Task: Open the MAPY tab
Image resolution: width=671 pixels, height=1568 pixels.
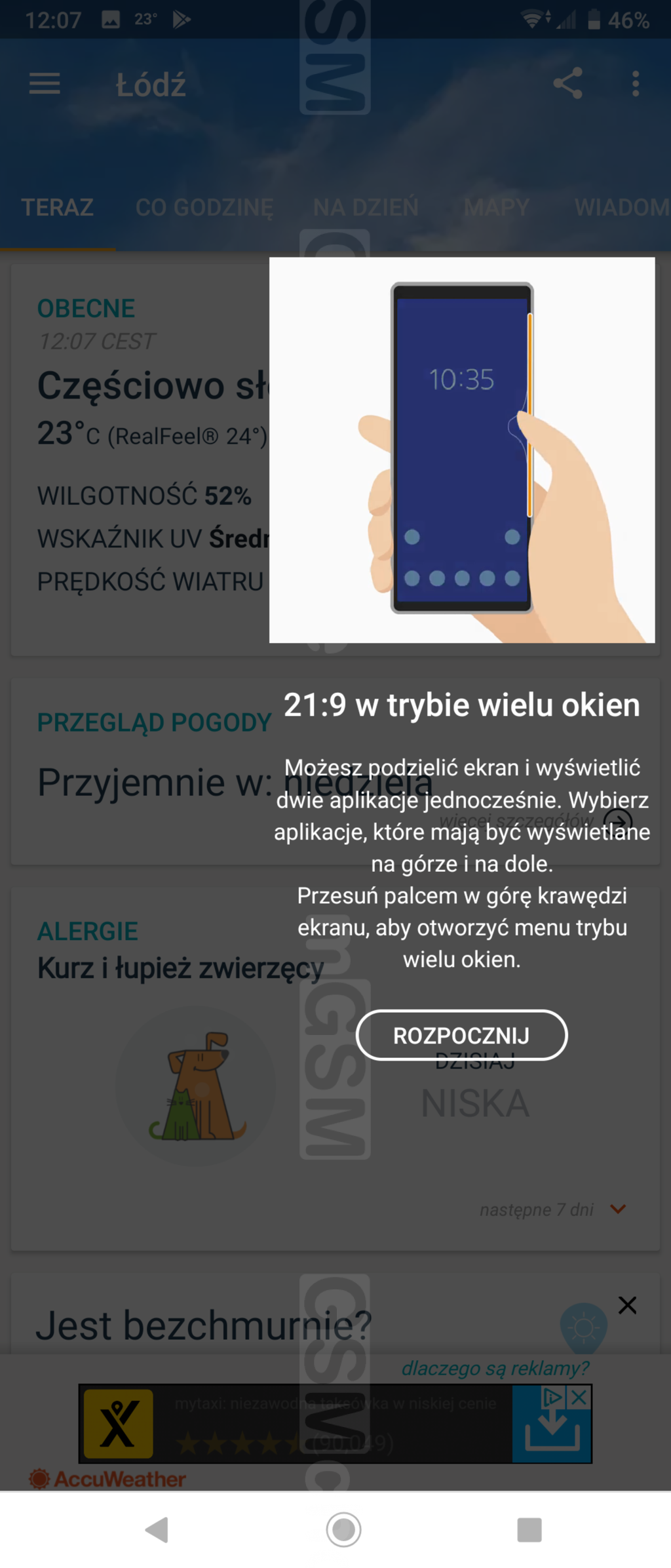Action: (497, 208)
